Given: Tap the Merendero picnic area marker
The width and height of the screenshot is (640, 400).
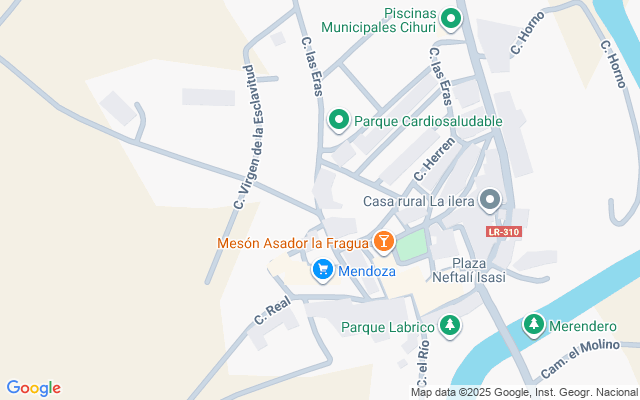Looking at the screenshot, I should click(534, 325).
